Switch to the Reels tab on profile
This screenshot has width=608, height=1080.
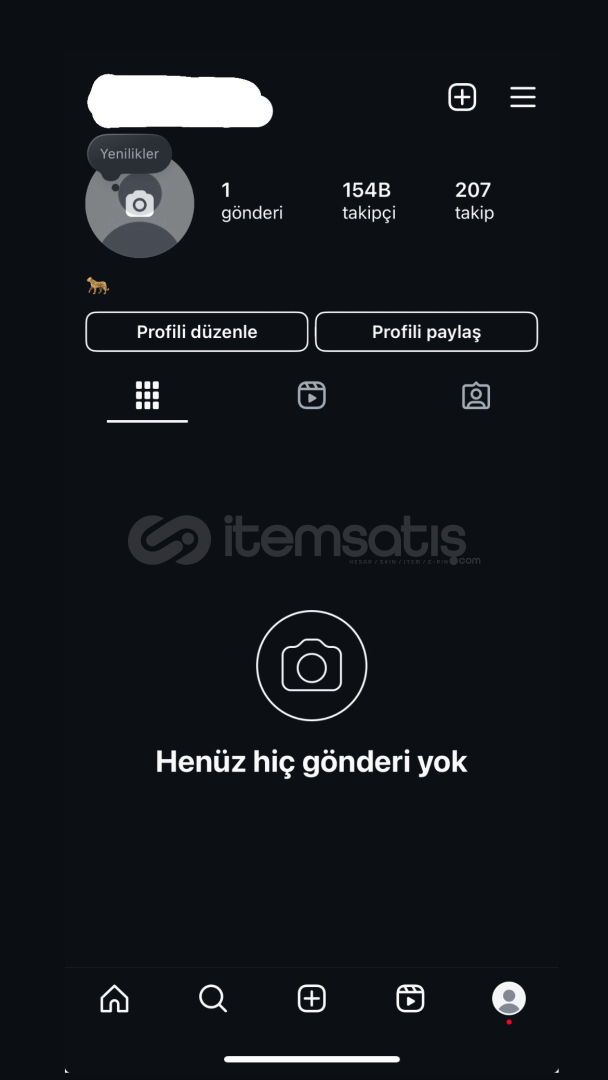(311, 396)
